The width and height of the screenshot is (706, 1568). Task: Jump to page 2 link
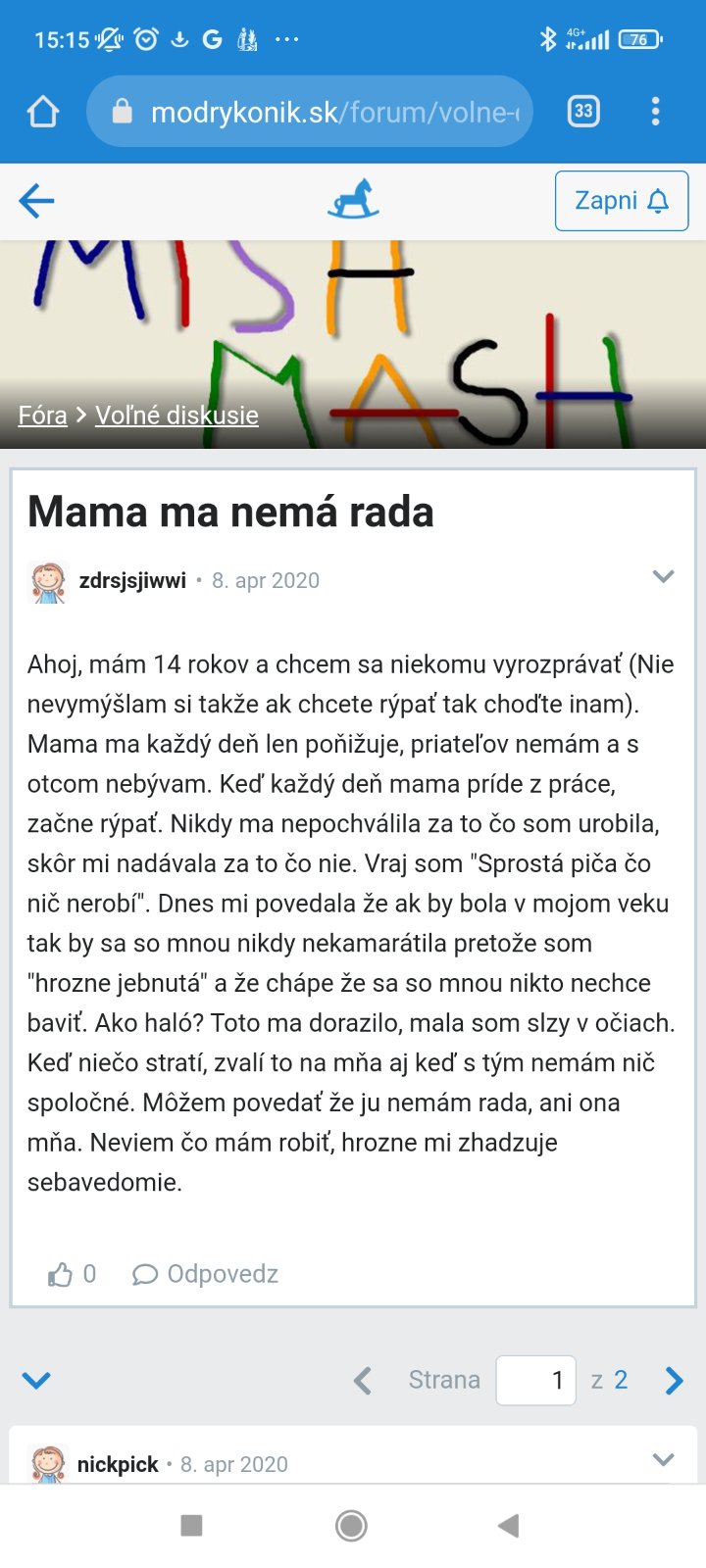[621, 1380]
